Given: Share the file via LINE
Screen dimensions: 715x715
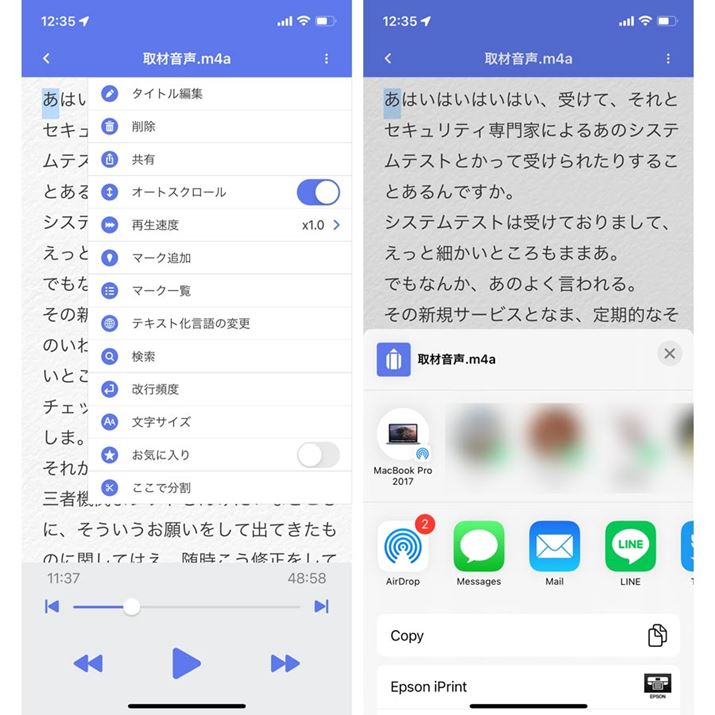Looking at the screenshot, I should coord(630,547).
